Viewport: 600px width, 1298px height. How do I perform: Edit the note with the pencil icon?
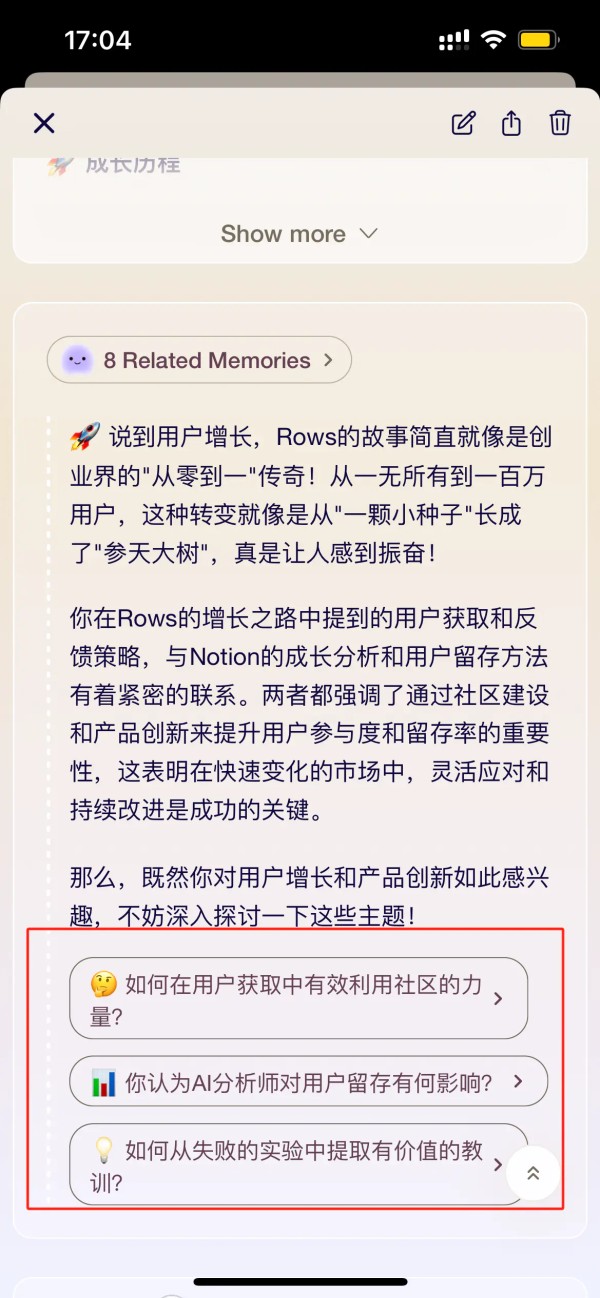[x=463, y=123]
